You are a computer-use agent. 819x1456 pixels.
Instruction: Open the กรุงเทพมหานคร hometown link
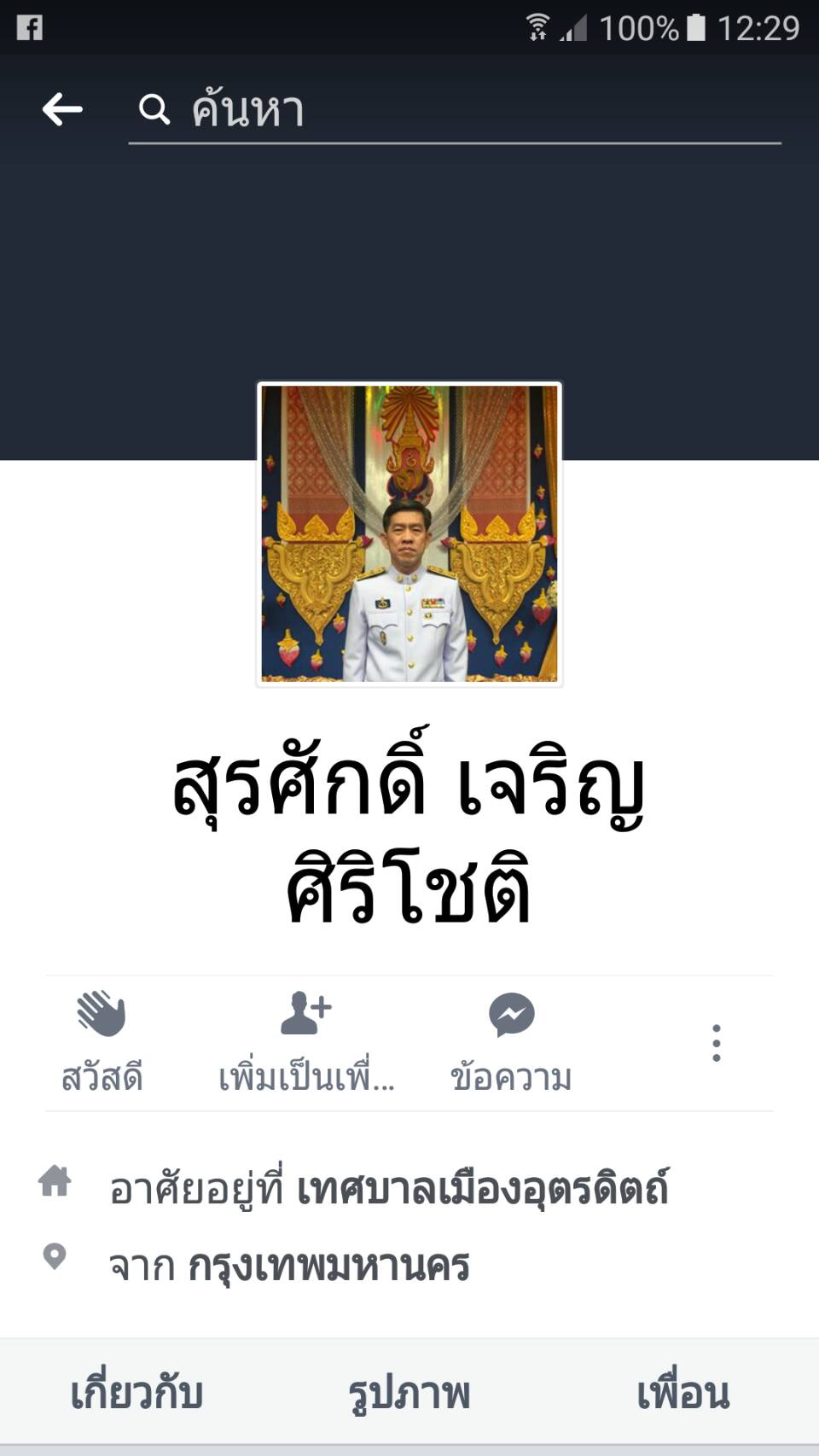coord(328,1266)
